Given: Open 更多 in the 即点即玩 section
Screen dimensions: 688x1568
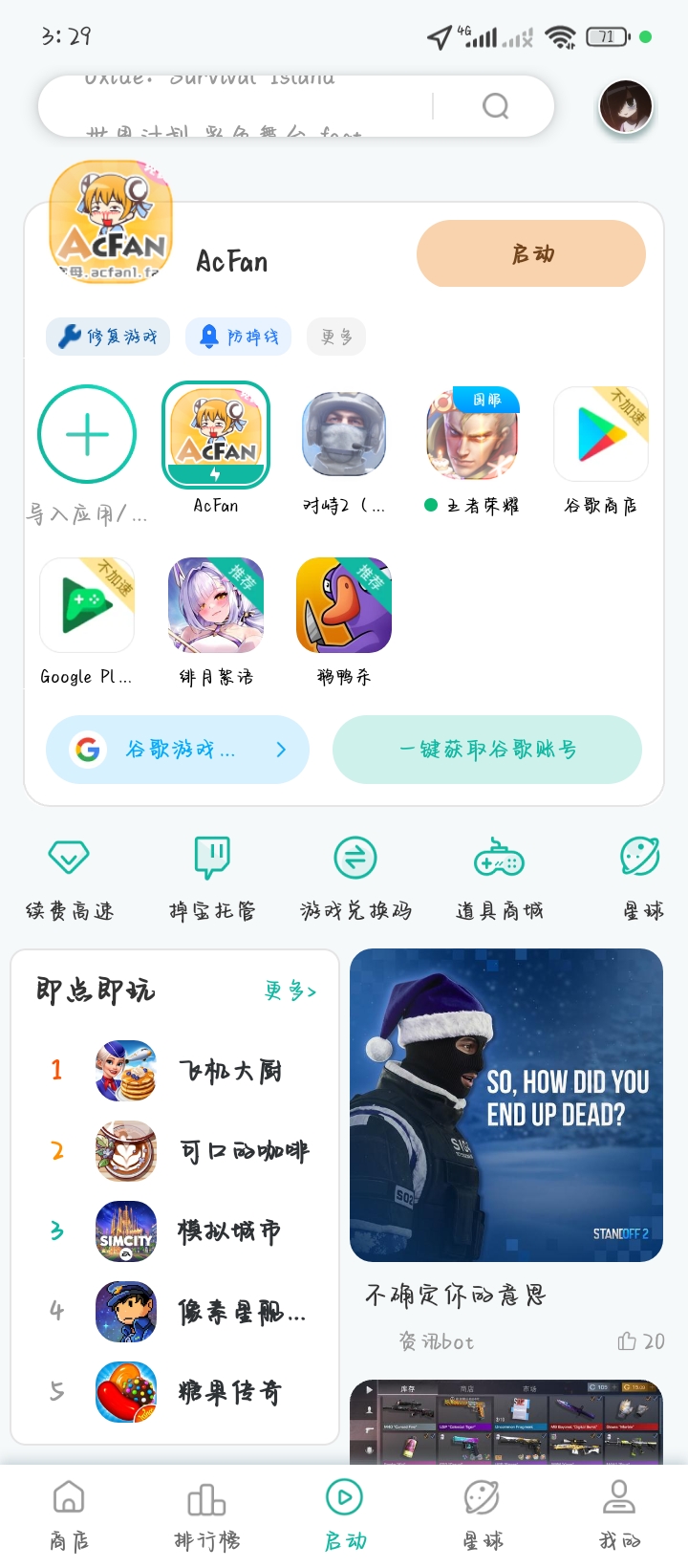Looking at the screenshot, I should (x=289, y=991).
